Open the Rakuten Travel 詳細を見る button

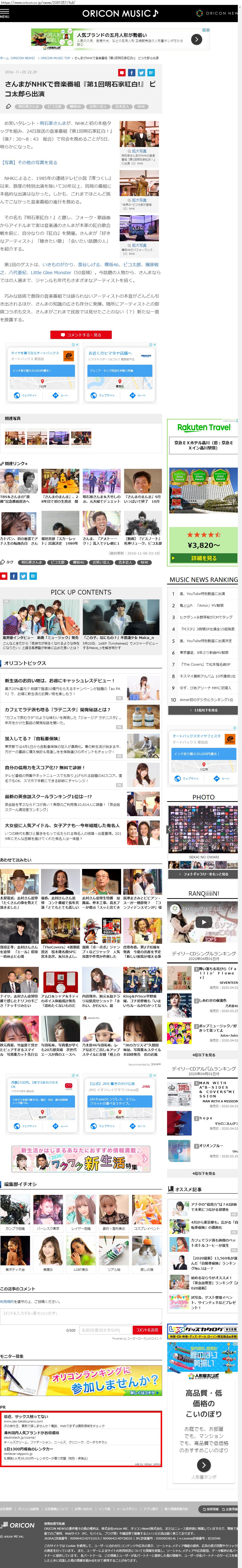click(204, 558)
